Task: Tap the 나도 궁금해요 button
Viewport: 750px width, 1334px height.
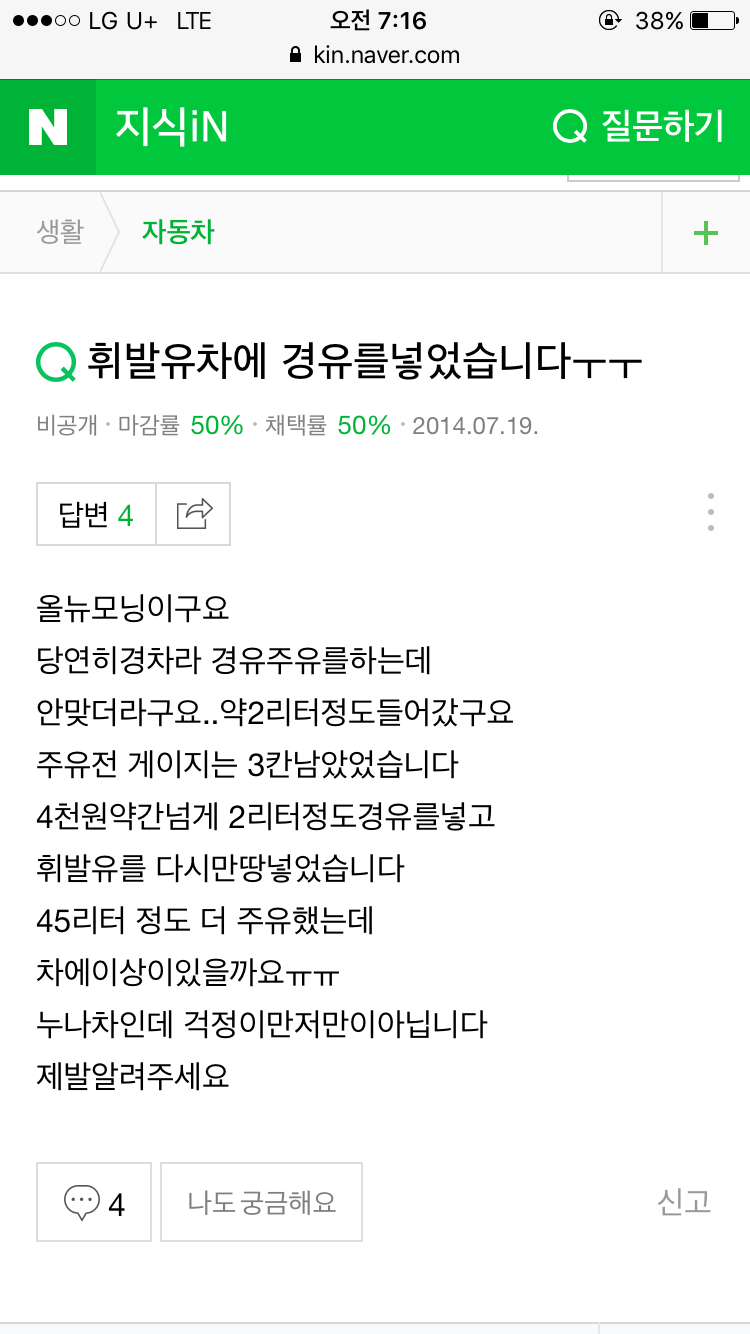Action: coord(262,1202)
